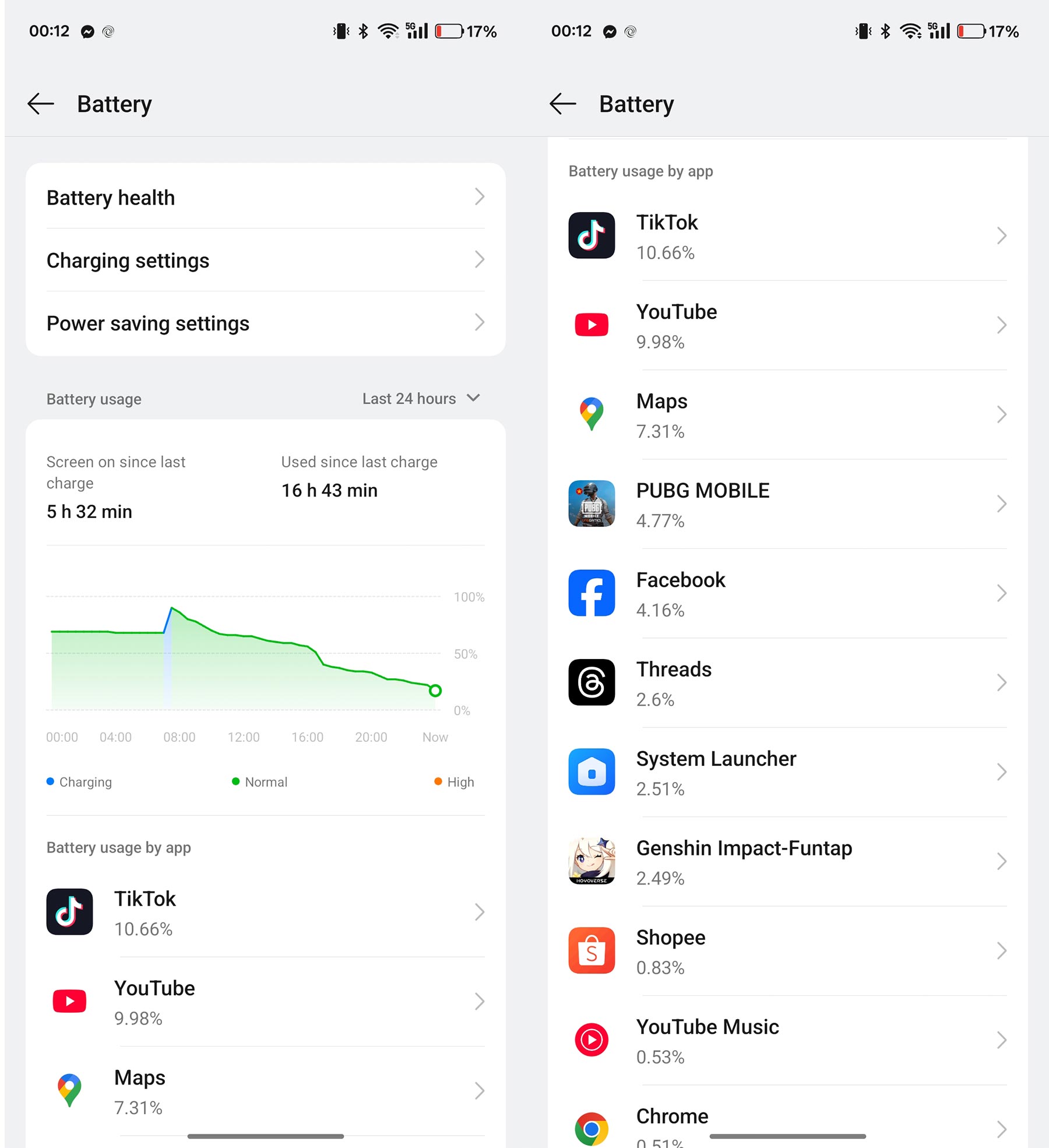Screen dimensions: 1049x1148
Task: Open Shopee battery usage details
Action: point(787,951)
